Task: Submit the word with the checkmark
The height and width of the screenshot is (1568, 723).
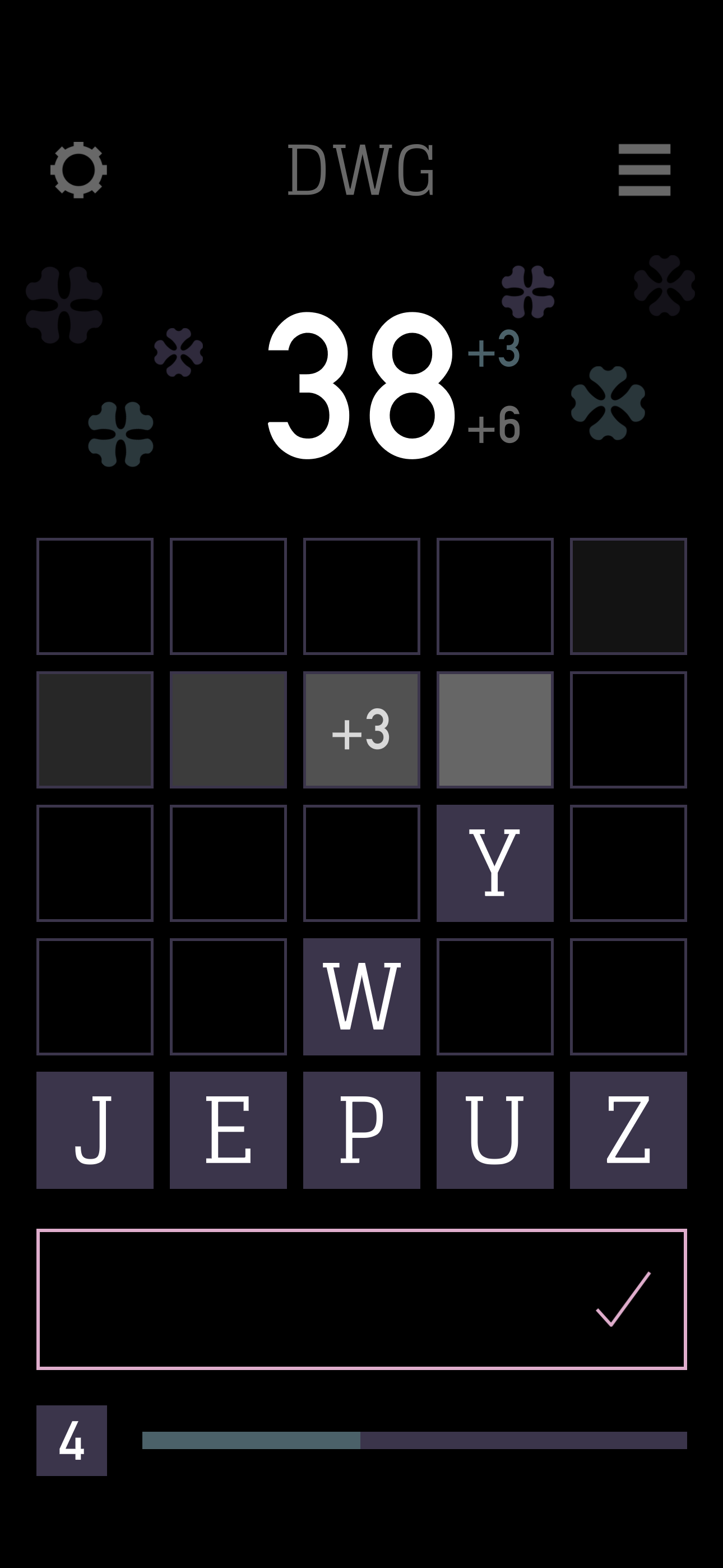Action: pos(623,1299)
